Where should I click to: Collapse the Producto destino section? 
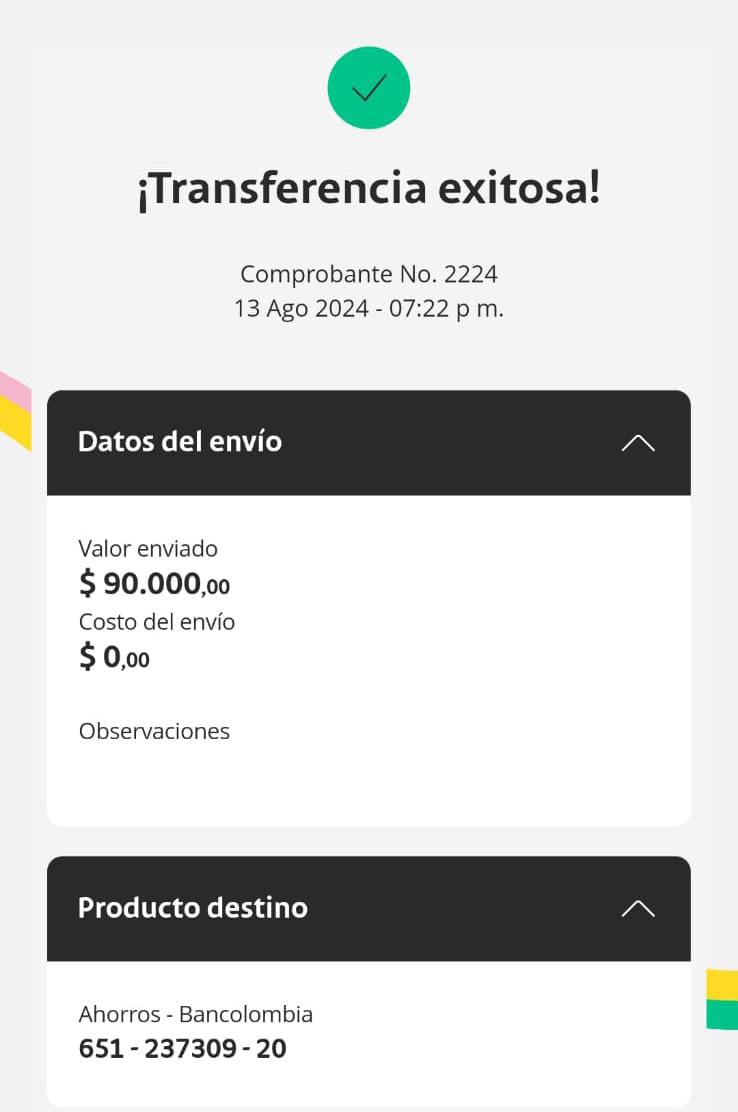click(x=638, y=908)
